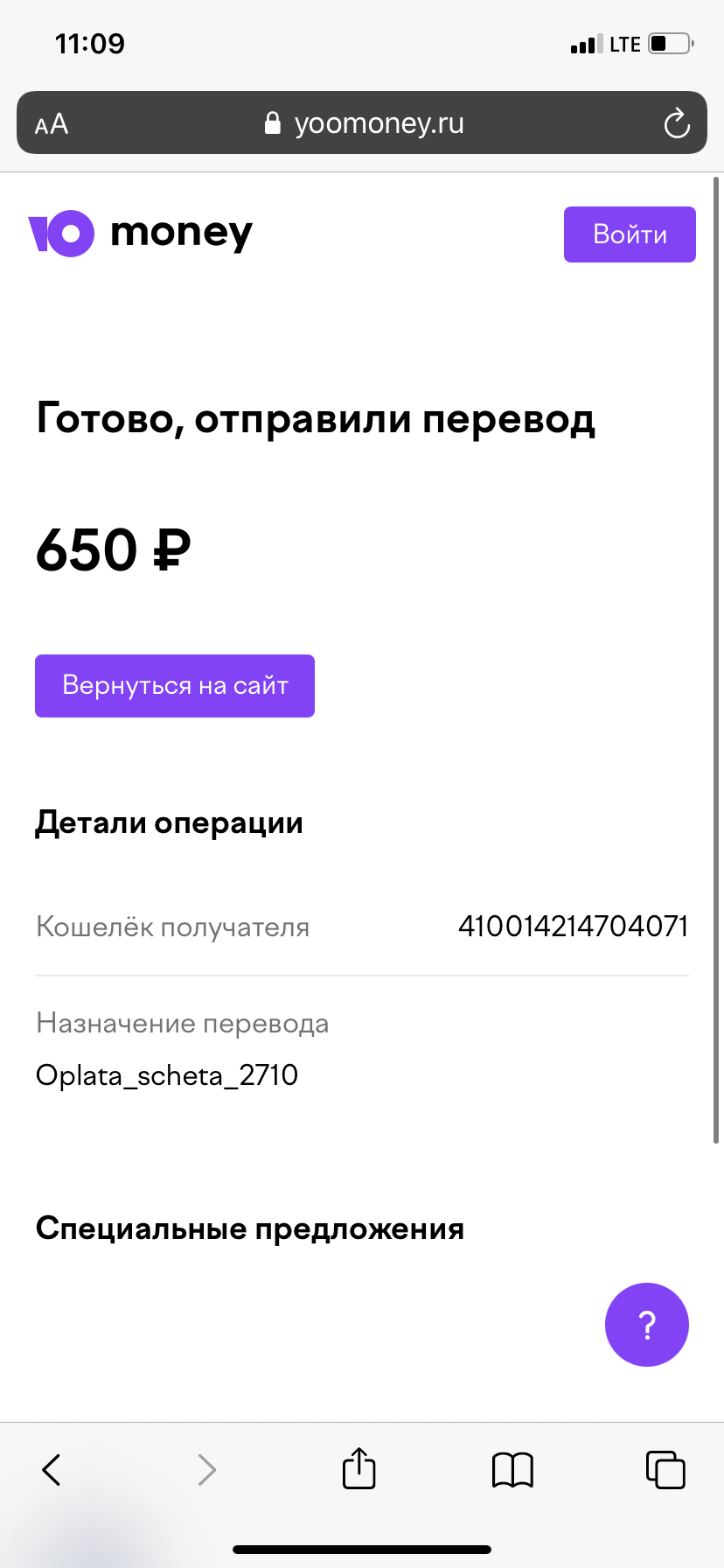Reload the page in Safari
724x1568 pixels.
point(677,123)
